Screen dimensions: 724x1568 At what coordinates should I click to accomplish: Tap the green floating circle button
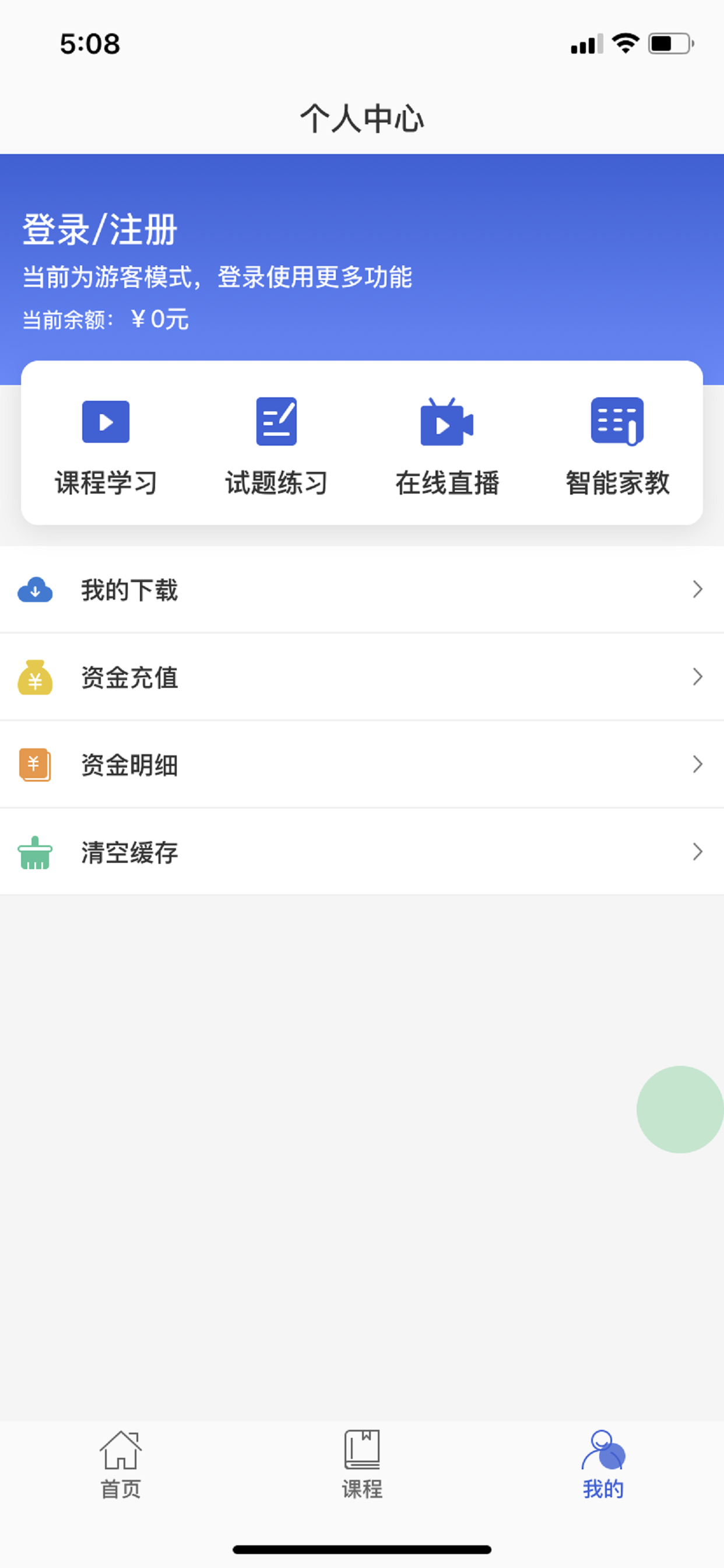click(680, 1109)
